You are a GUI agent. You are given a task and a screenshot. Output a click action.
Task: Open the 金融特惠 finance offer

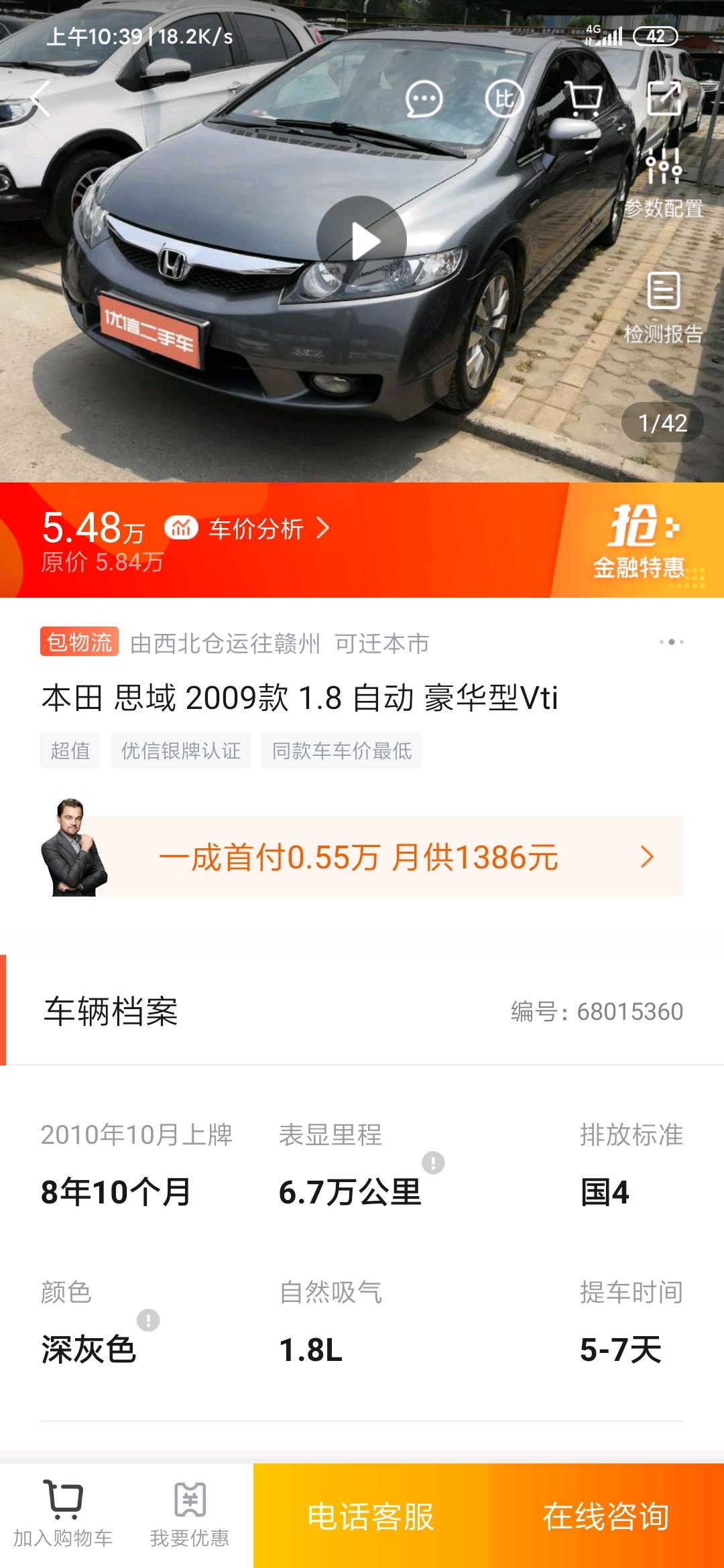click(640, 541)
